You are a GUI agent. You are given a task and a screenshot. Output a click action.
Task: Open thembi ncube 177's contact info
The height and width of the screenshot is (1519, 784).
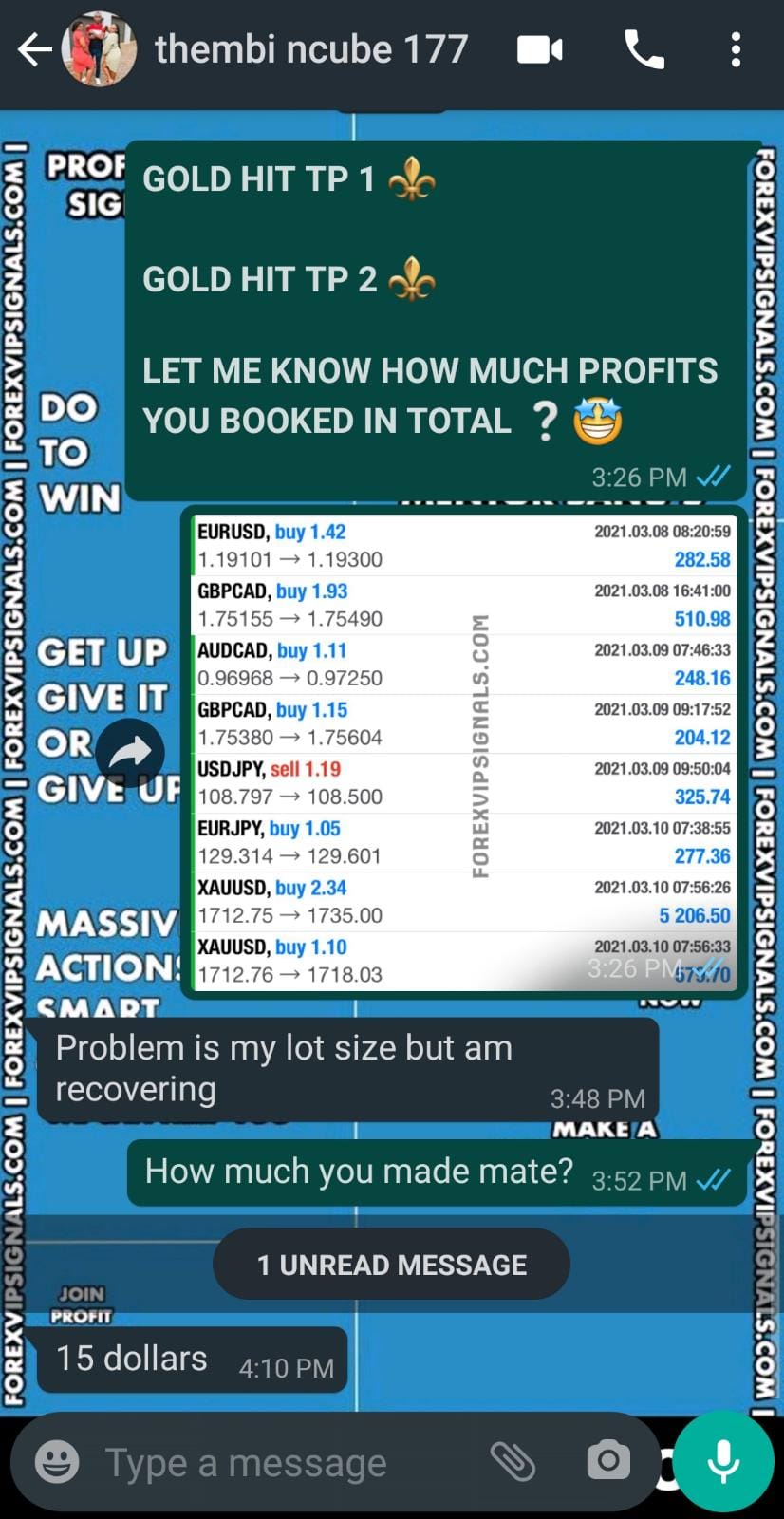[x=311, y=49]
